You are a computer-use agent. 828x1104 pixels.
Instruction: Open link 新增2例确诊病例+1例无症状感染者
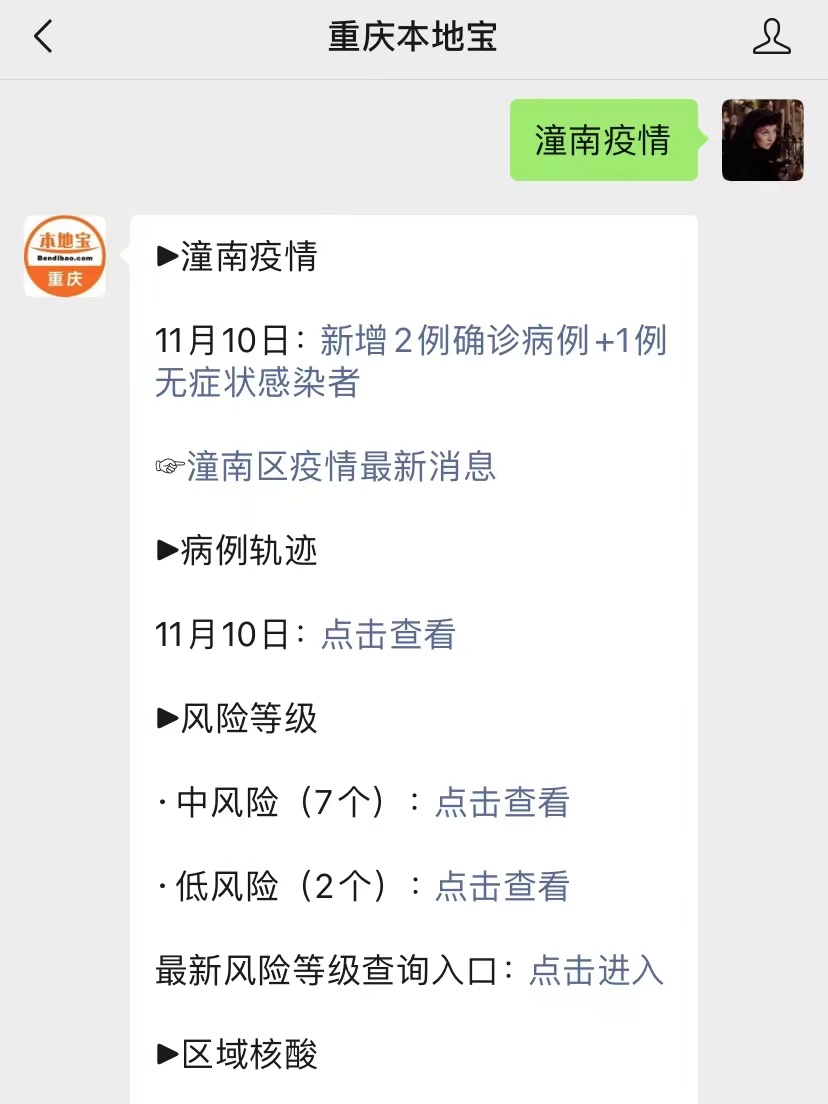pyautogui.click(x=492, y=342)
